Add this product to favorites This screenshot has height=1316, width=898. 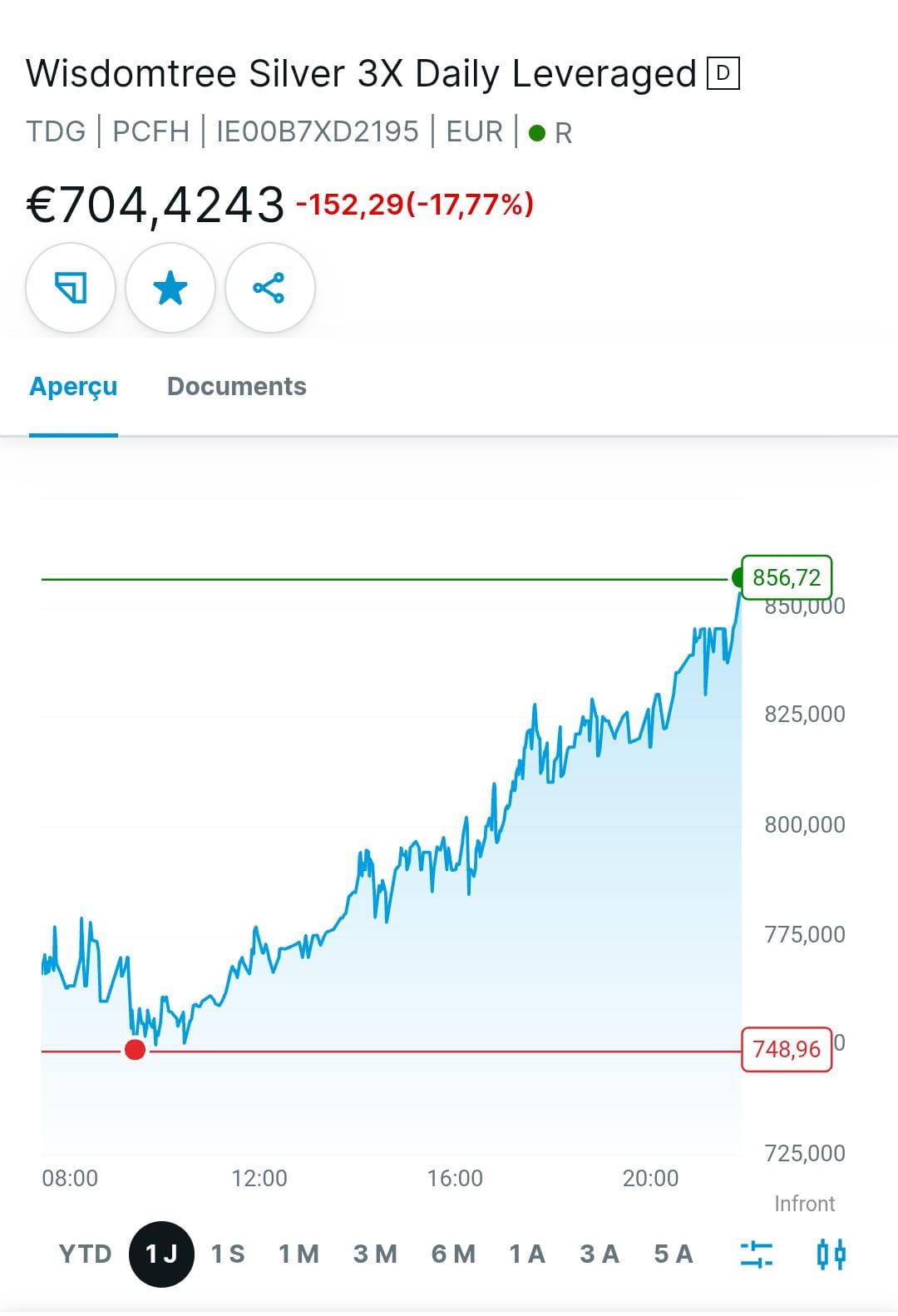click(170, 288)
